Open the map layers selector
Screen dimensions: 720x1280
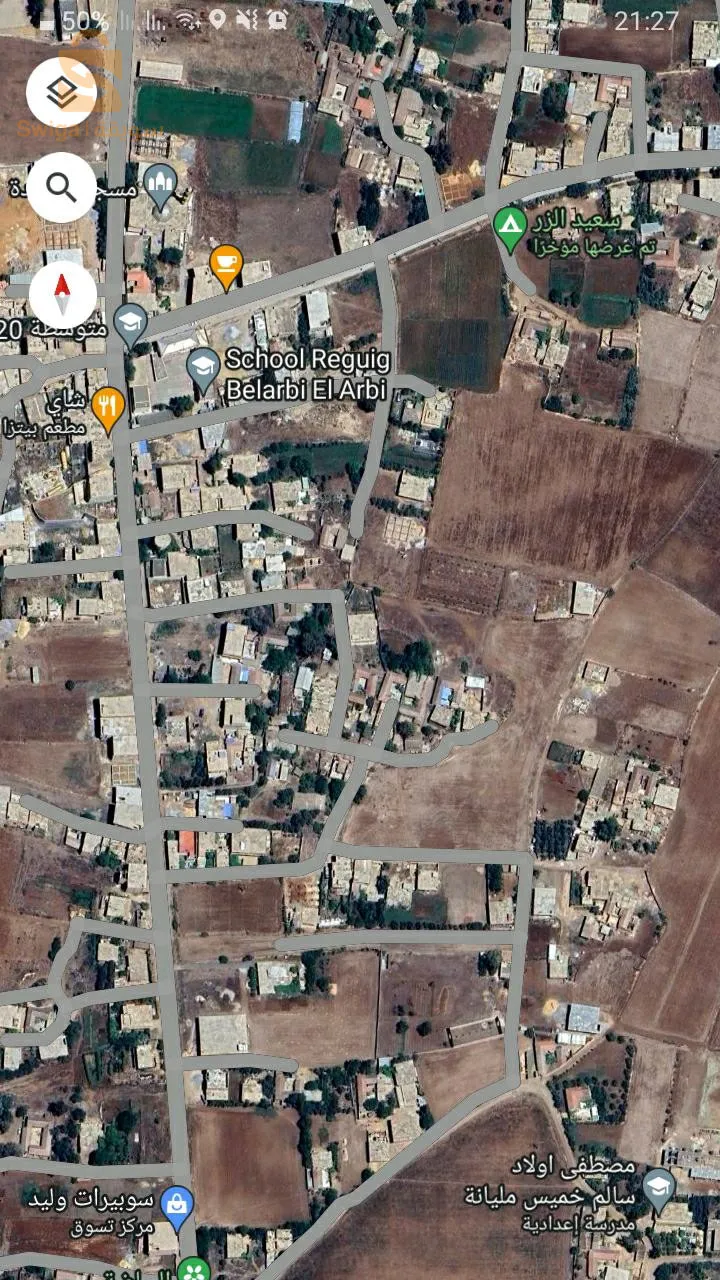(x=62, y=93)
